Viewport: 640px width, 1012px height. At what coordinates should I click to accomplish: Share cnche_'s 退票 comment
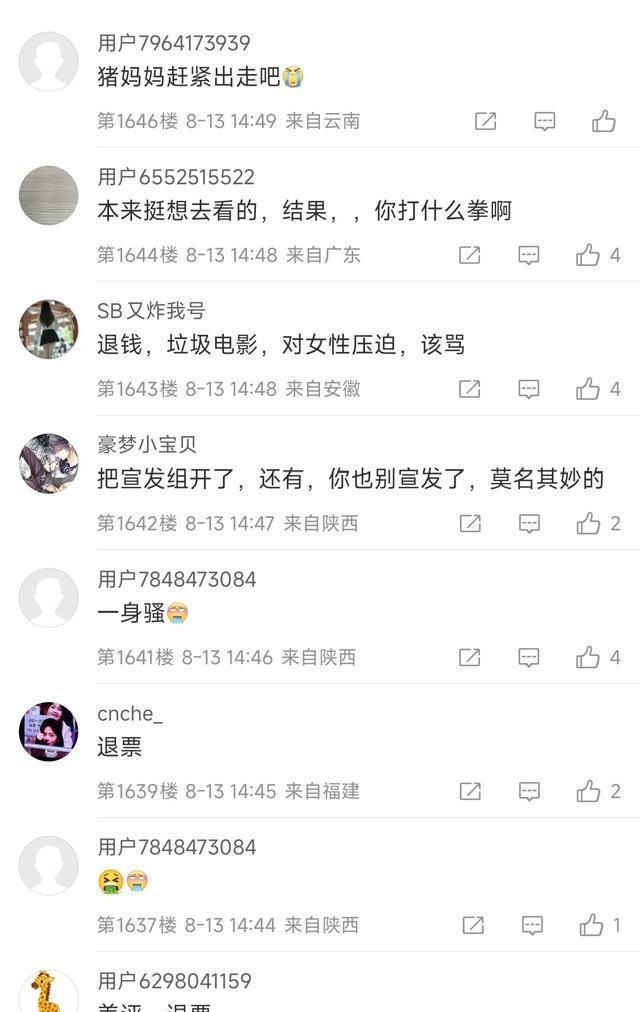[x=469, y=791]
